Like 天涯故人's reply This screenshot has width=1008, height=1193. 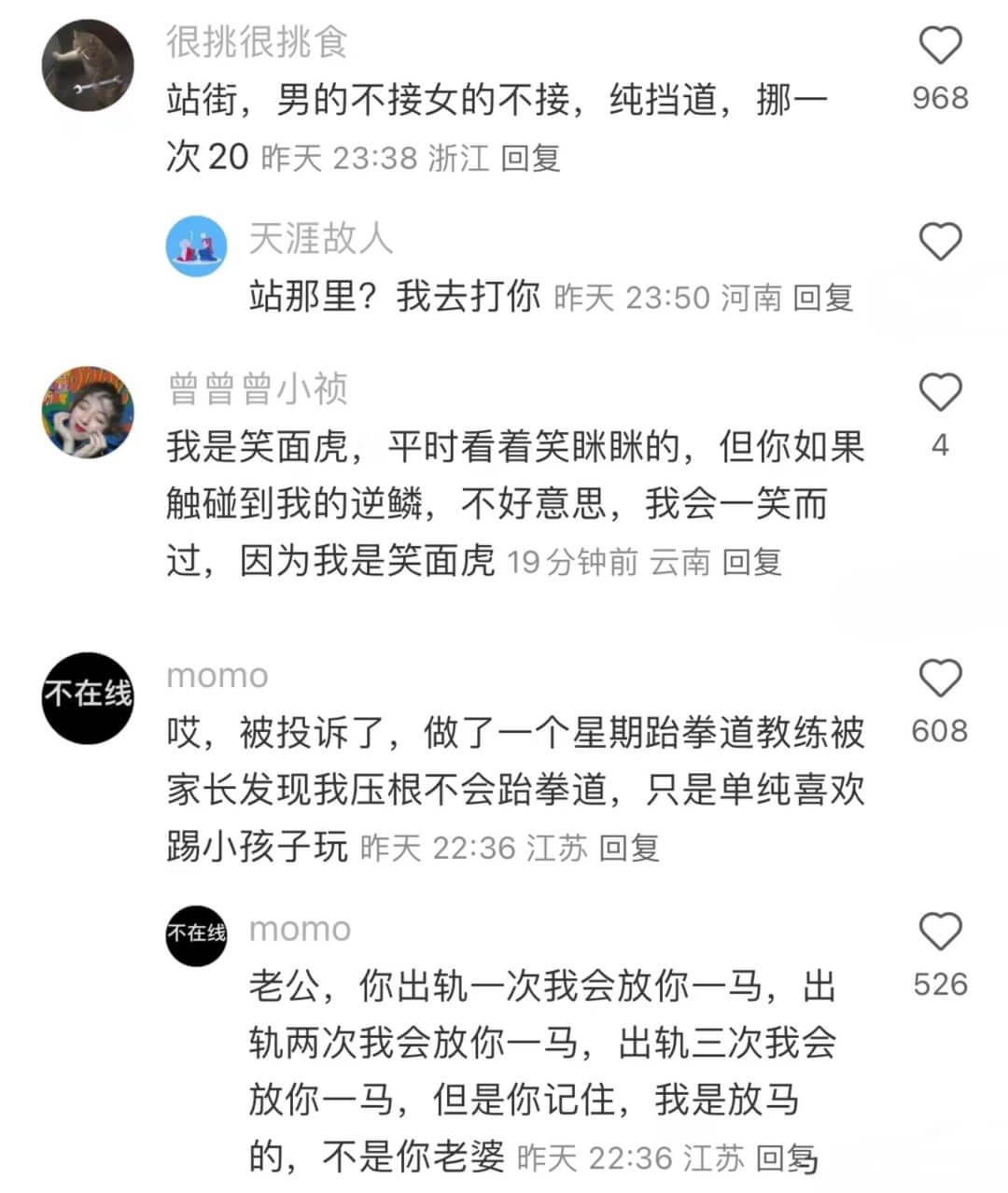[940, 243]
